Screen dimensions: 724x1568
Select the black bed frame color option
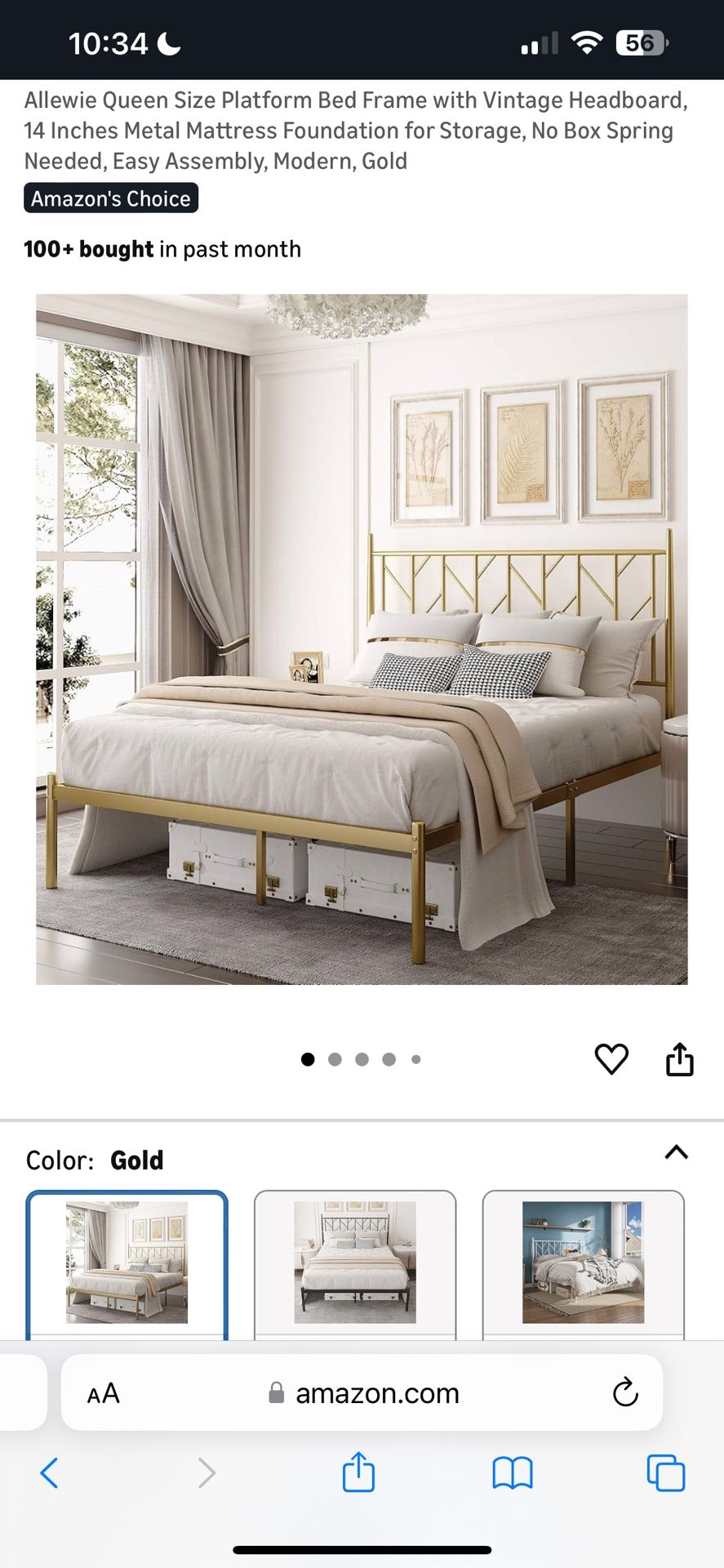tap(355, 1262)
